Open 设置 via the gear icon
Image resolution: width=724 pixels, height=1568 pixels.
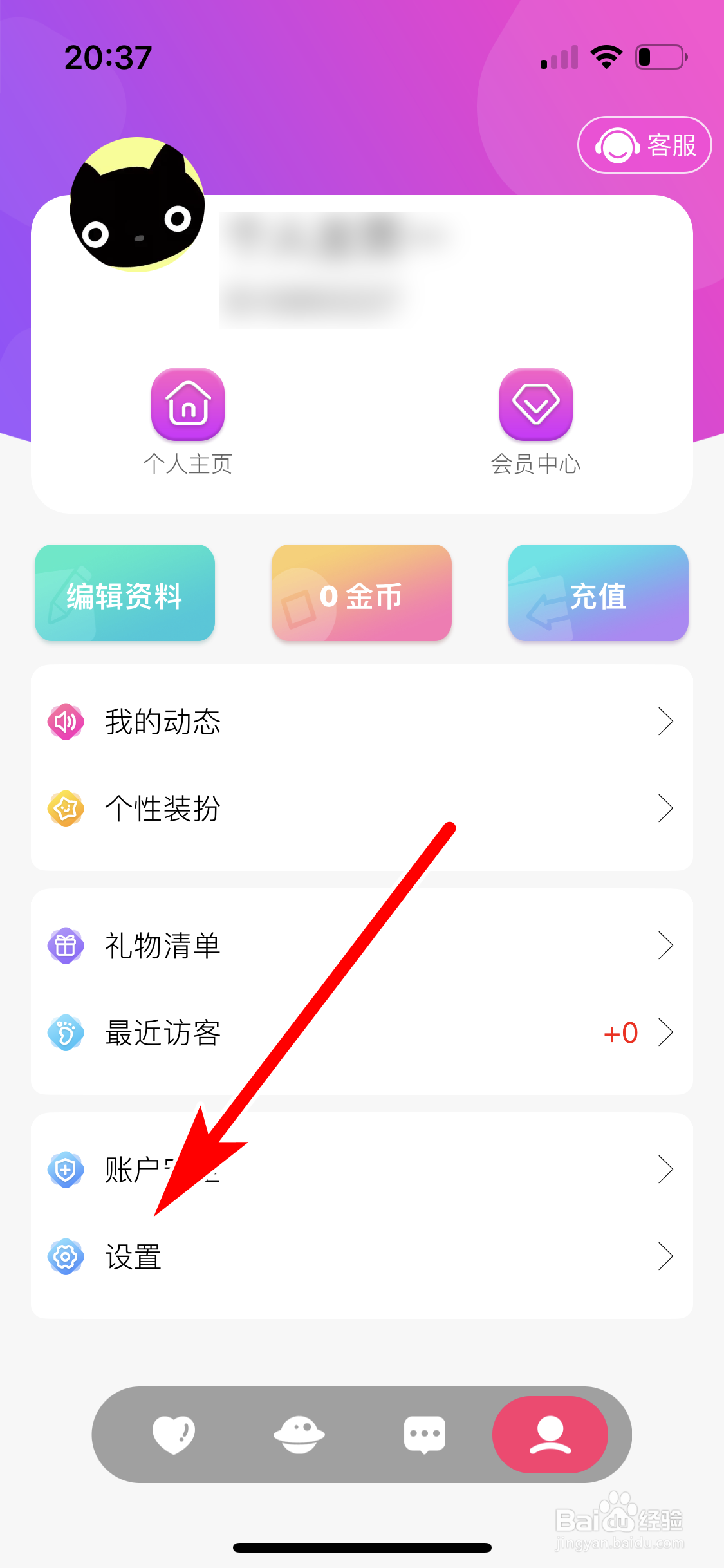click(65, 1256)
